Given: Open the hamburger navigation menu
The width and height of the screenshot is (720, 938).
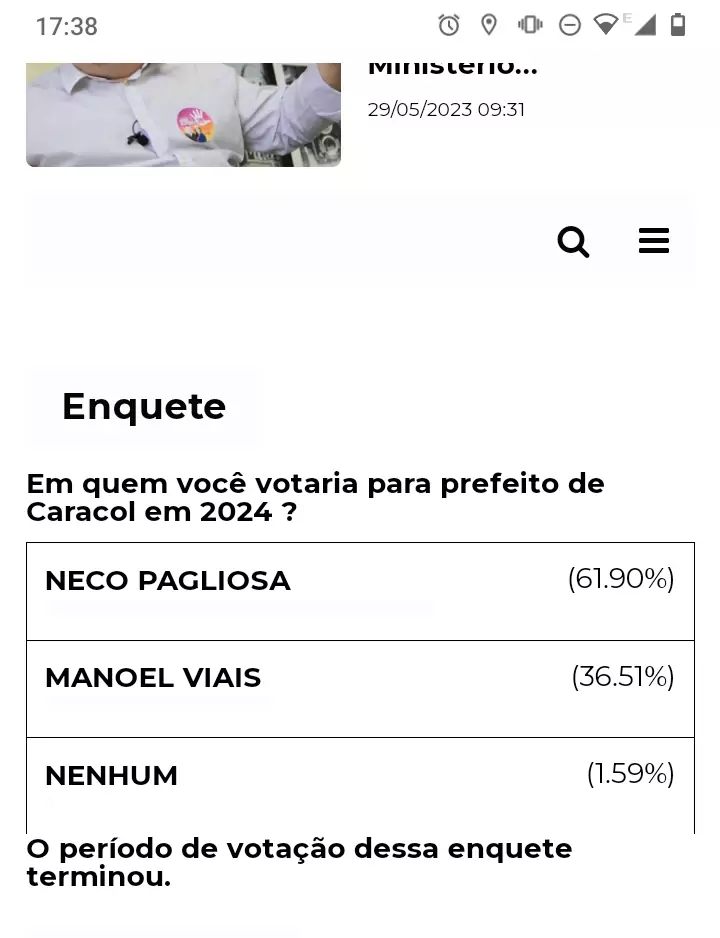Looking at the screenshot, I should [x=654, y=240].
